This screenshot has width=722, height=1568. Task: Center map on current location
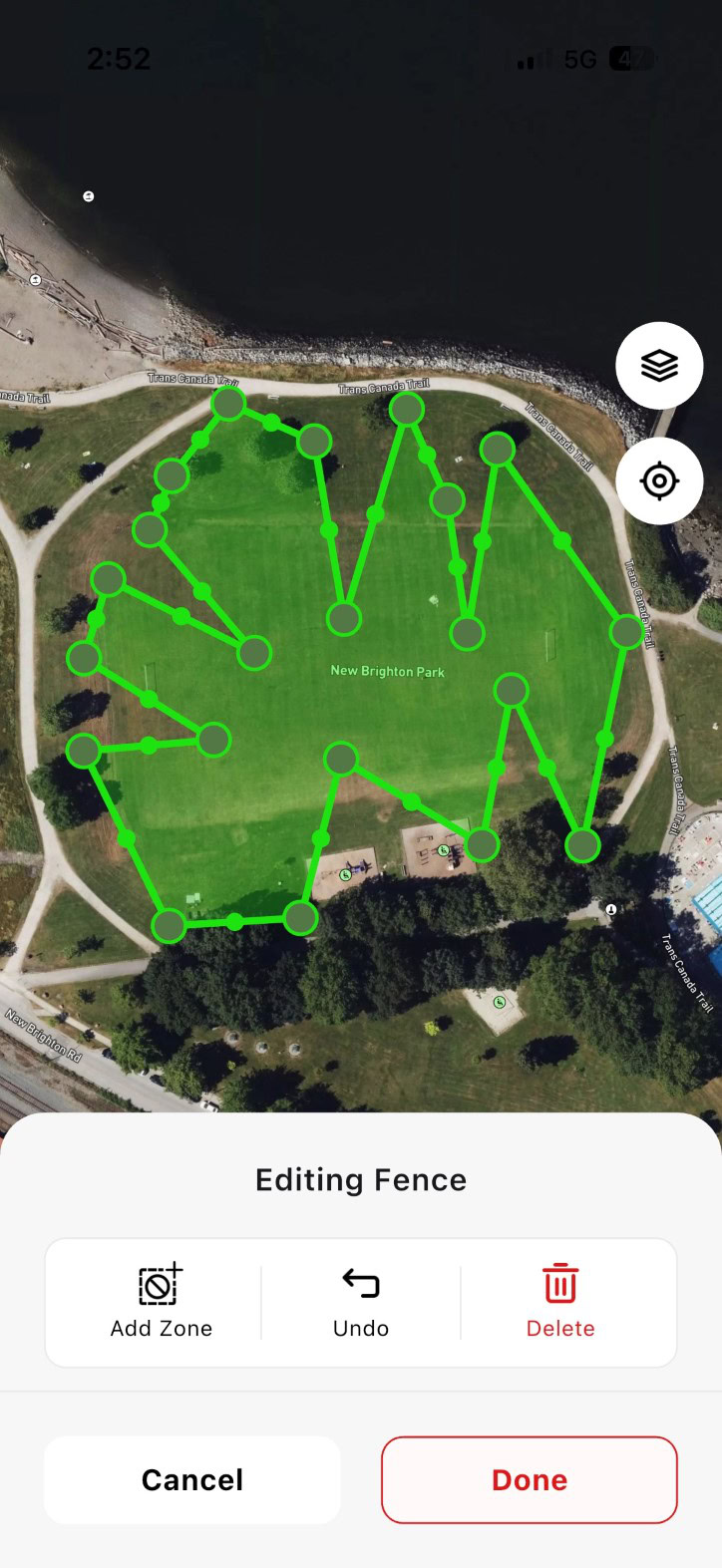659,481
